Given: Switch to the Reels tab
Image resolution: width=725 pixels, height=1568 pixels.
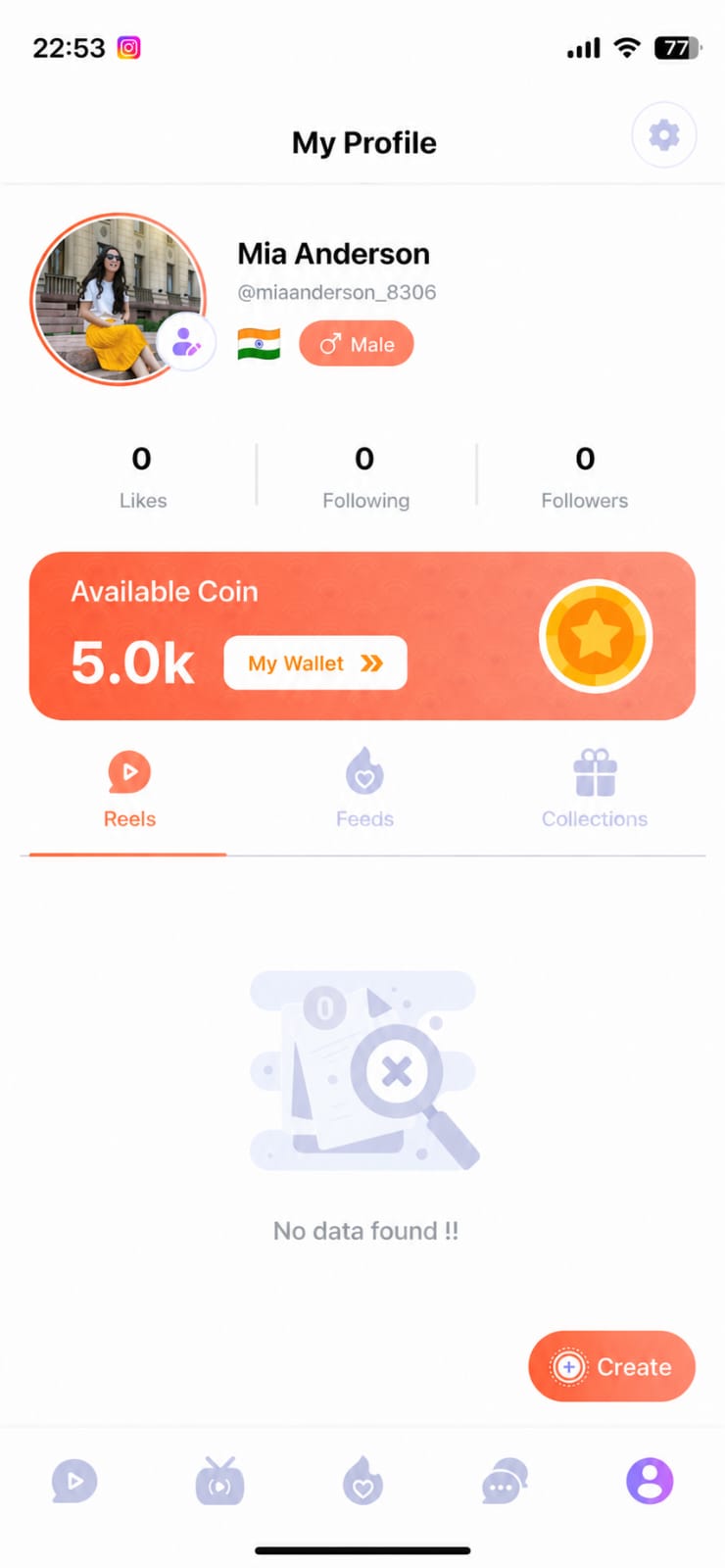Looking at the screenshot, I should coord(129,791).
